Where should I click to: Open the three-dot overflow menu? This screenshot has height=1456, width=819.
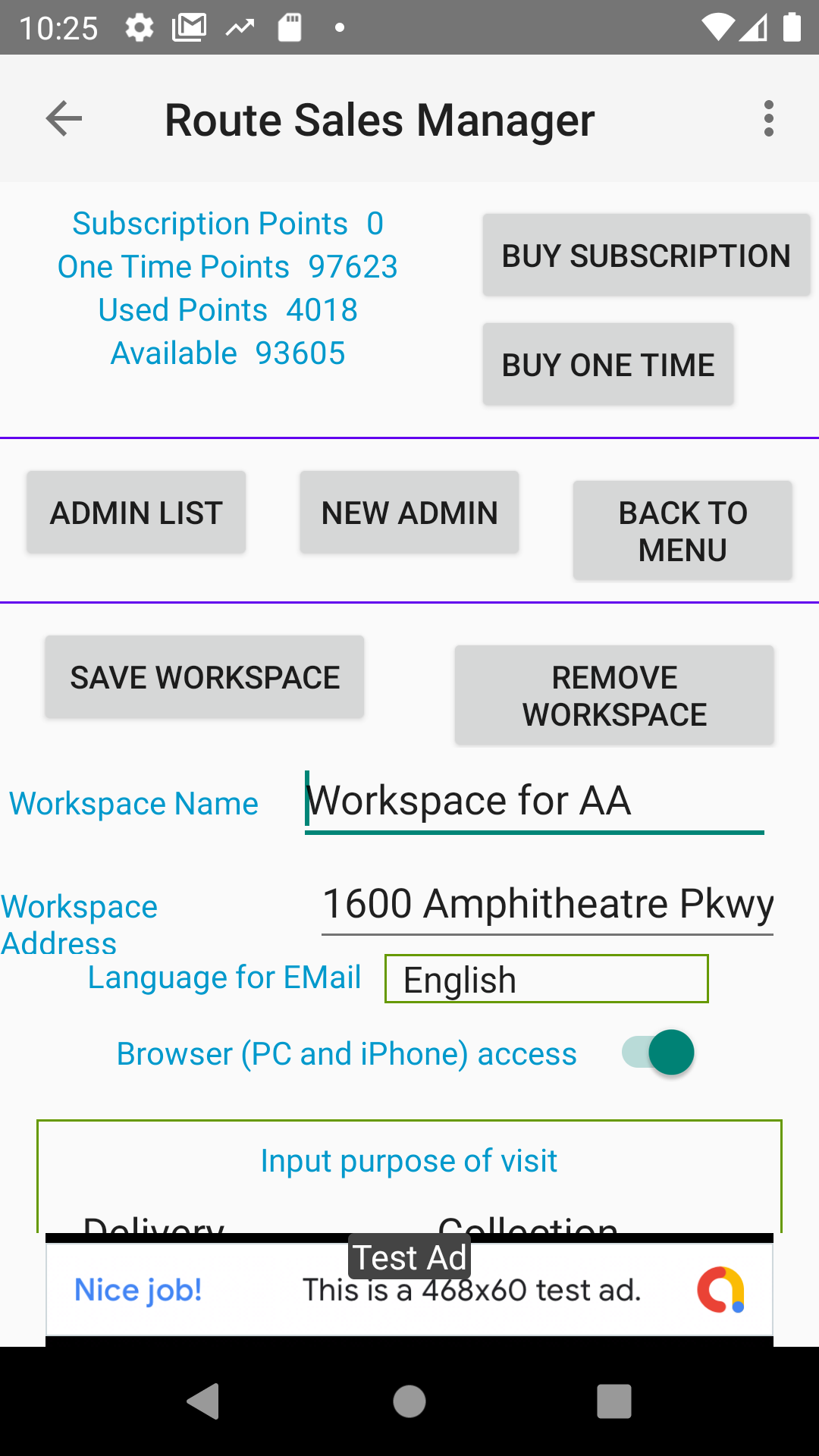[x=769, y=119]
